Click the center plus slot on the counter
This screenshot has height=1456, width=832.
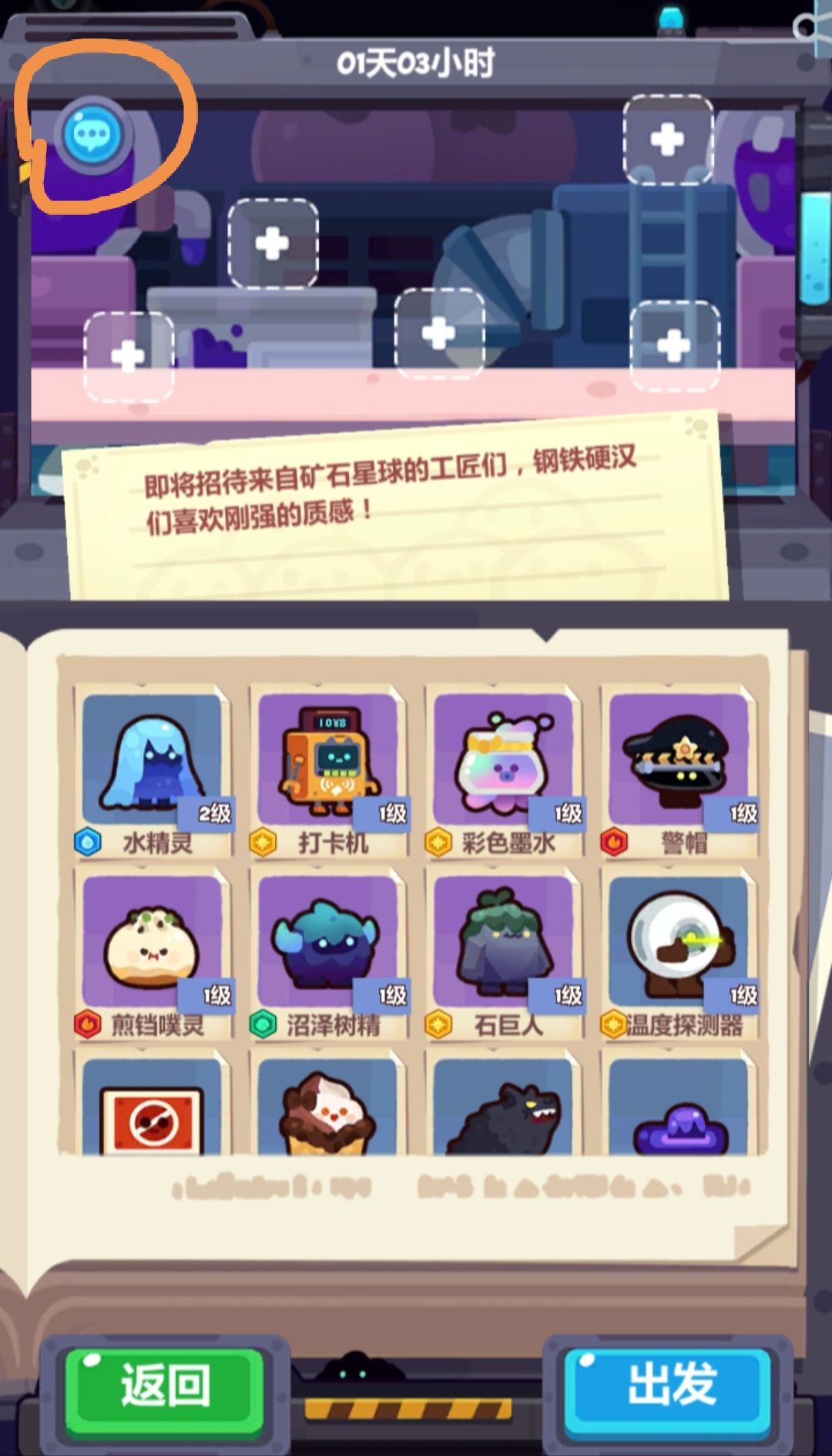(x=441, y=335)
